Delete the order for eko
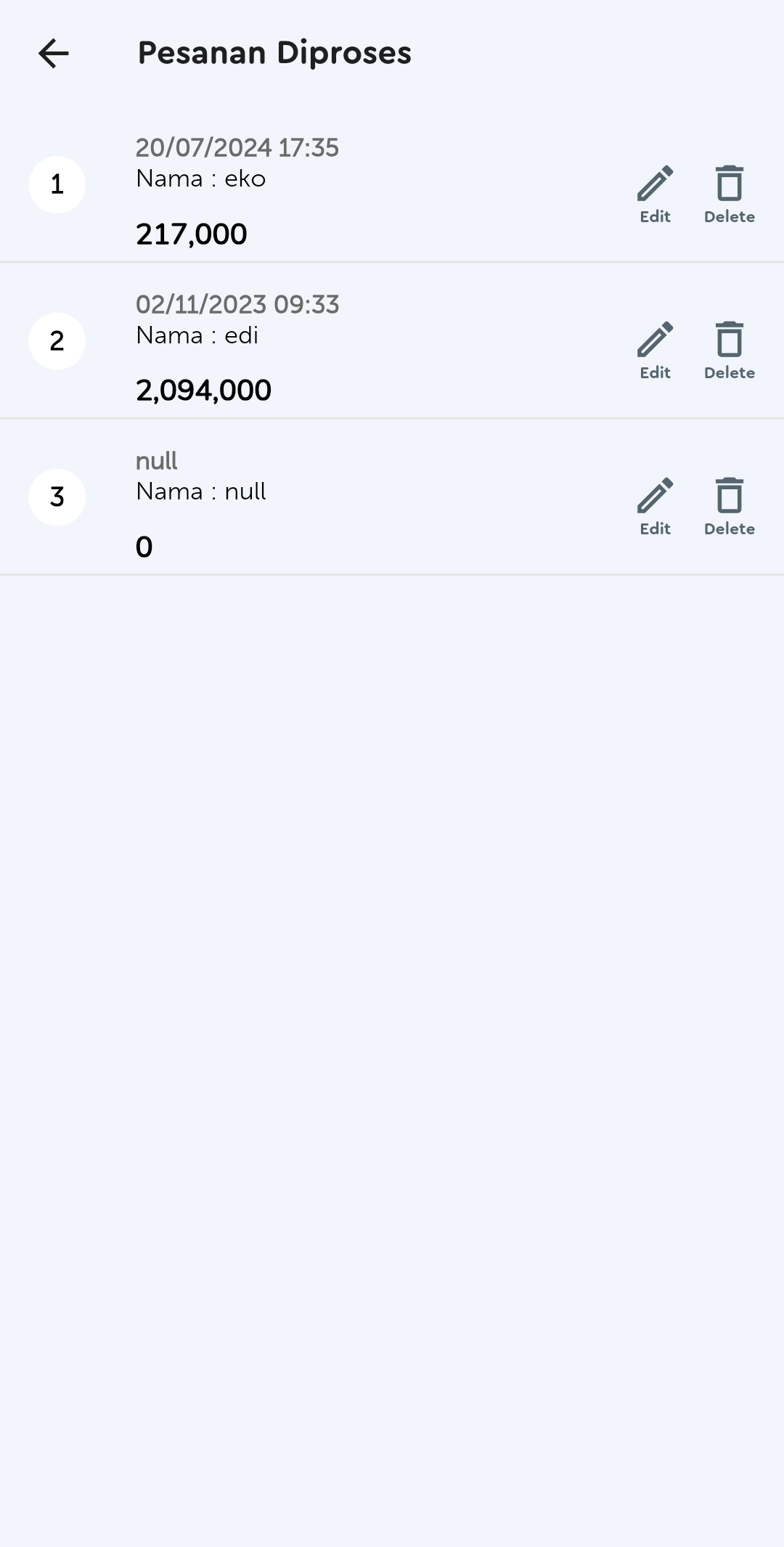Screen dimensions: 784x1547 [729, 193]
